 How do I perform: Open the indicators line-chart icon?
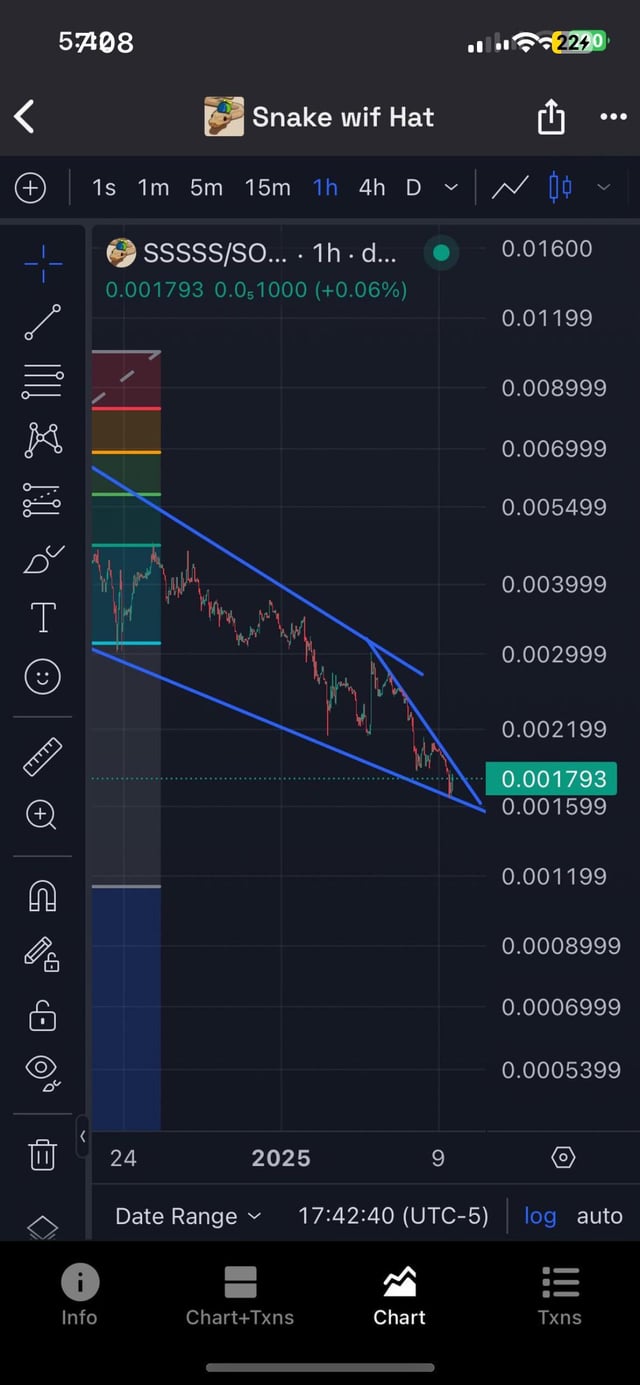pyautogui.click(x=510, y=187)
